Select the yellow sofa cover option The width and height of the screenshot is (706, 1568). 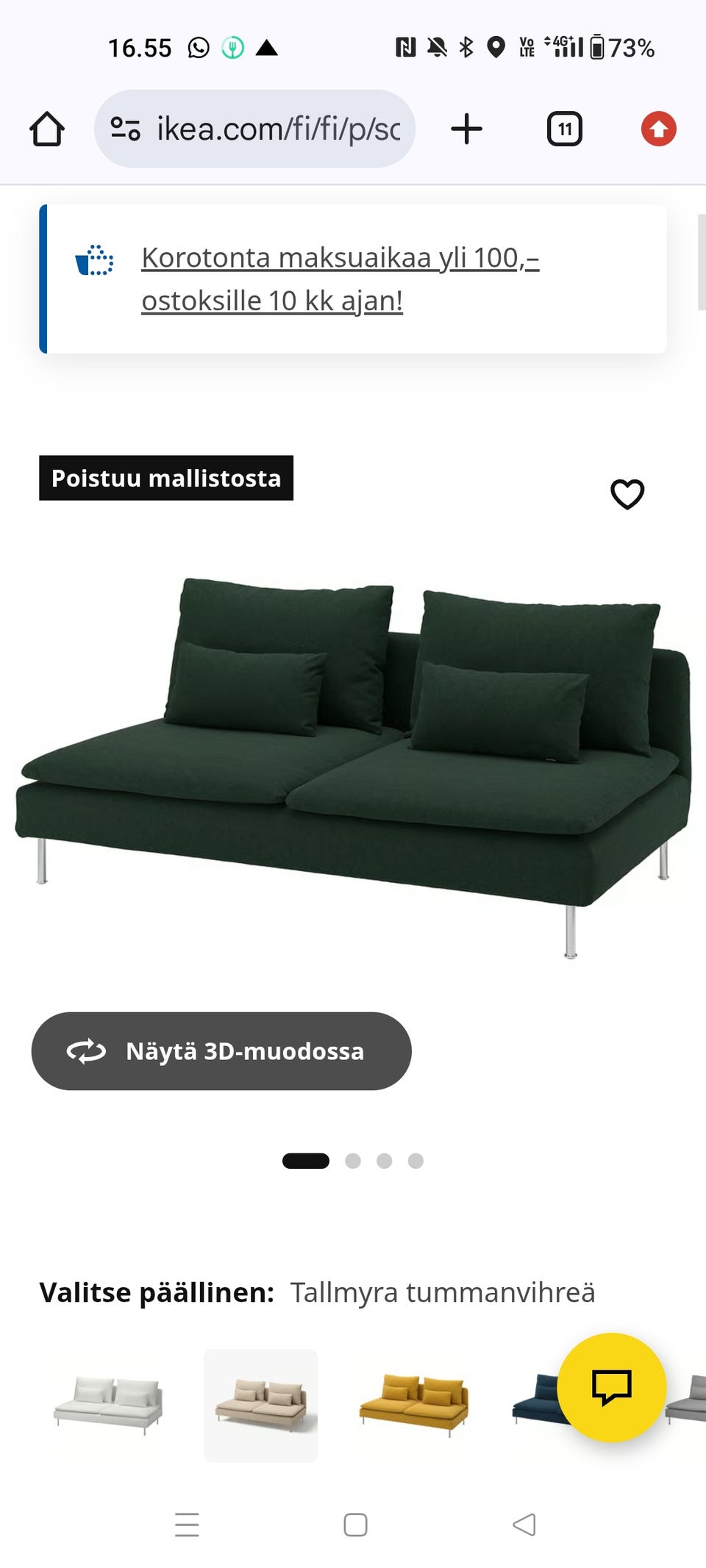pos(413,1405)
